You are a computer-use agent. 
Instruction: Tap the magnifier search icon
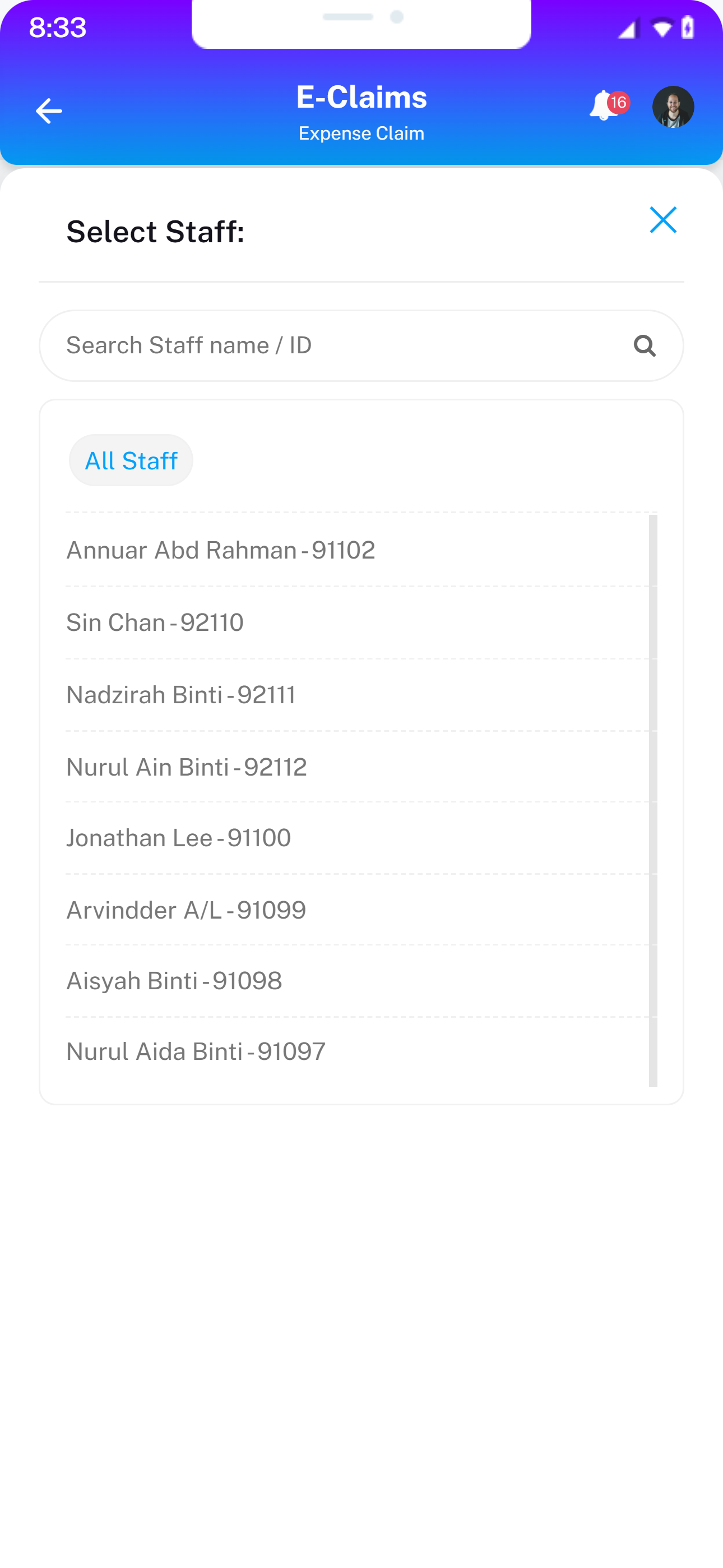(645, 346)
